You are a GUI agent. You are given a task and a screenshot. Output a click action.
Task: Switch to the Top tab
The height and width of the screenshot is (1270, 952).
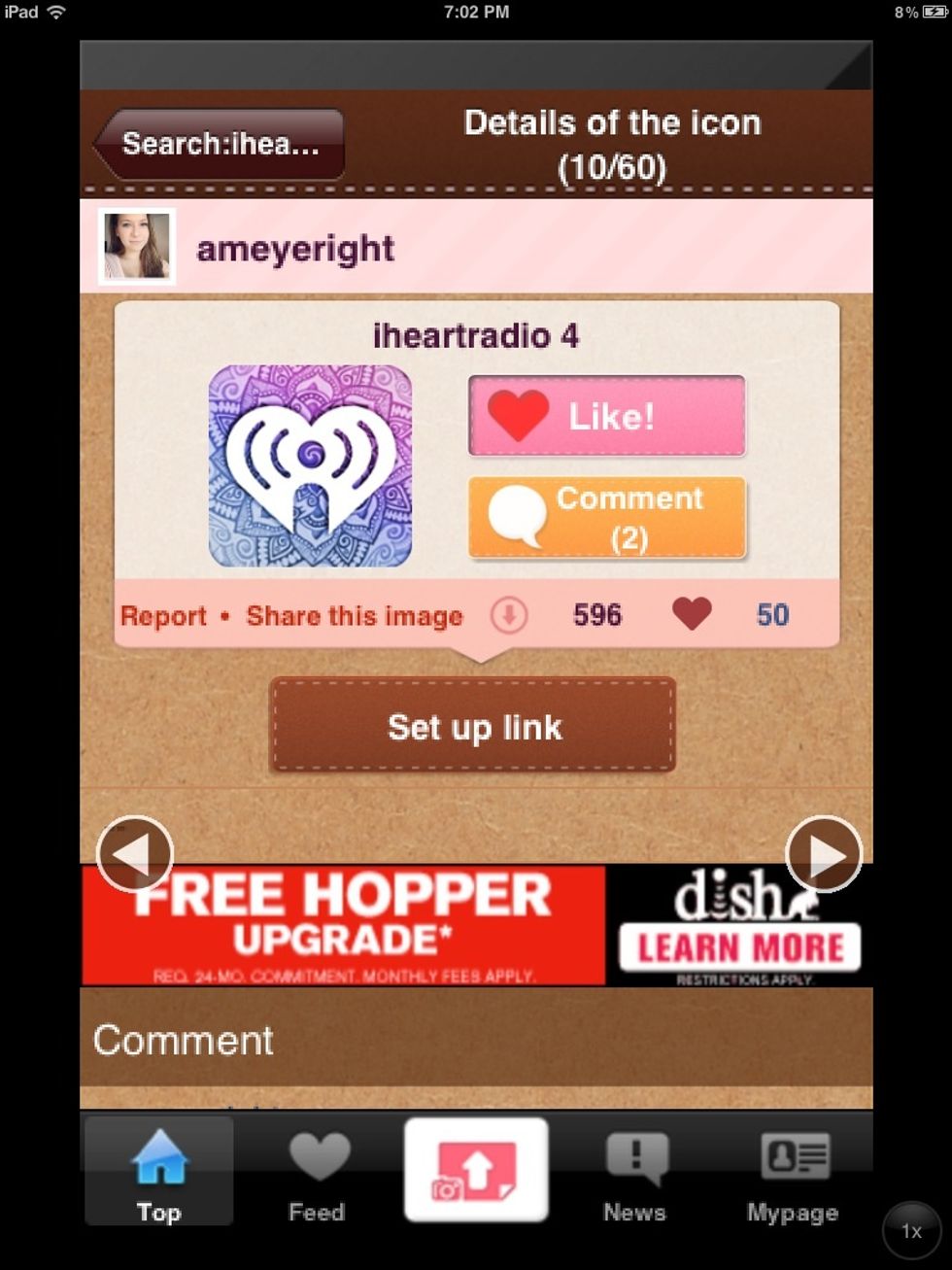coord(158,1172)
